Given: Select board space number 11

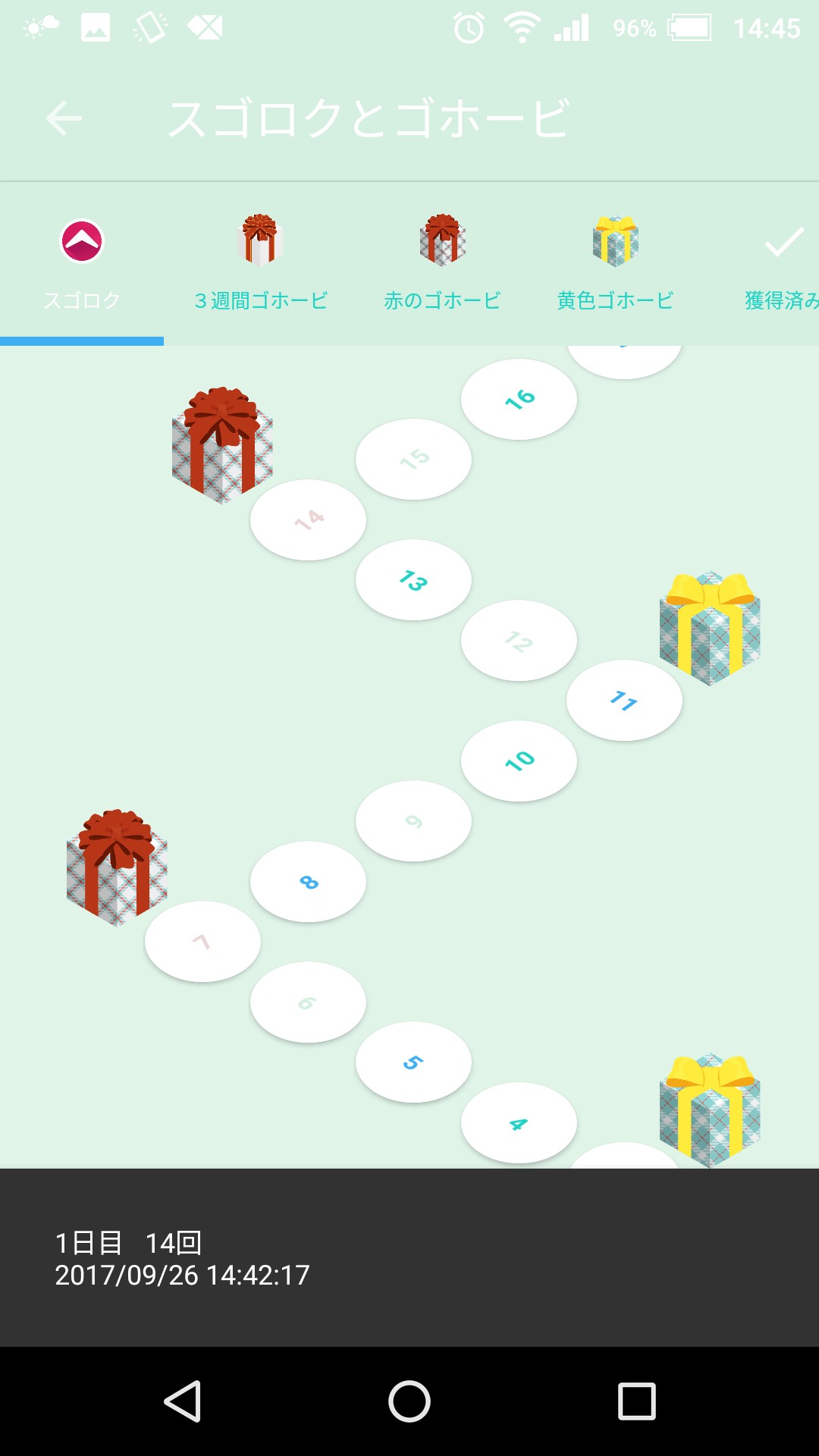Looking at the screenshot, I should (624, 701).
